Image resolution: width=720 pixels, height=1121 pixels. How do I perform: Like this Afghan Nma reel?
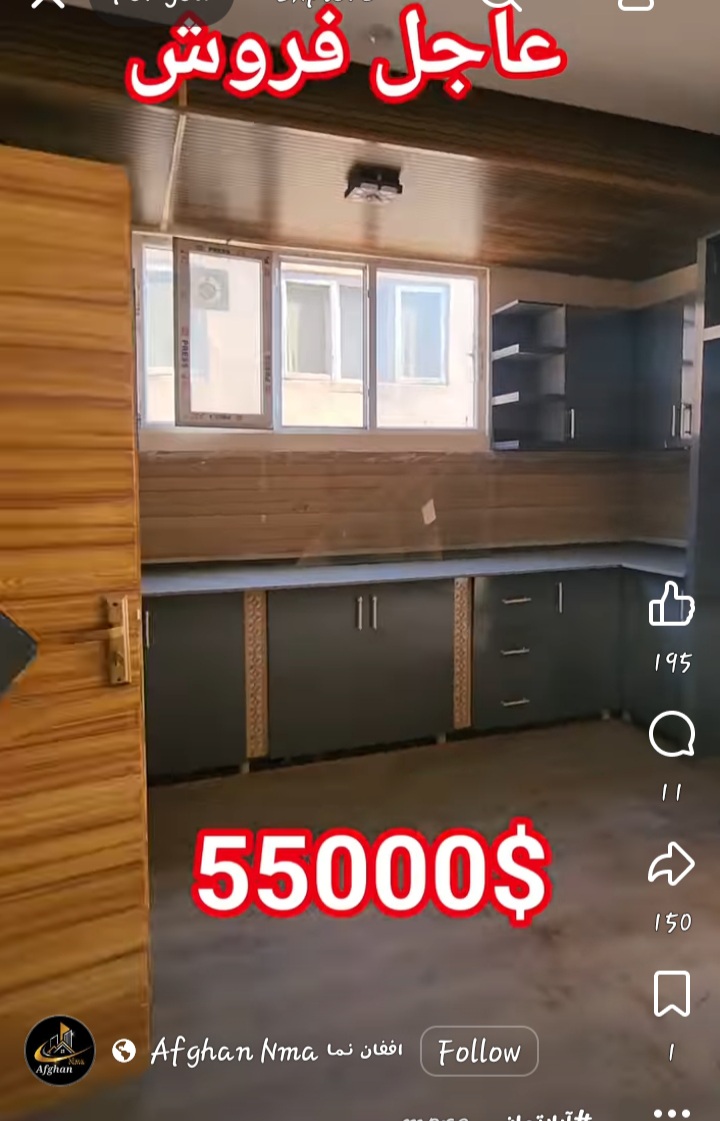(x=671, y=604)
